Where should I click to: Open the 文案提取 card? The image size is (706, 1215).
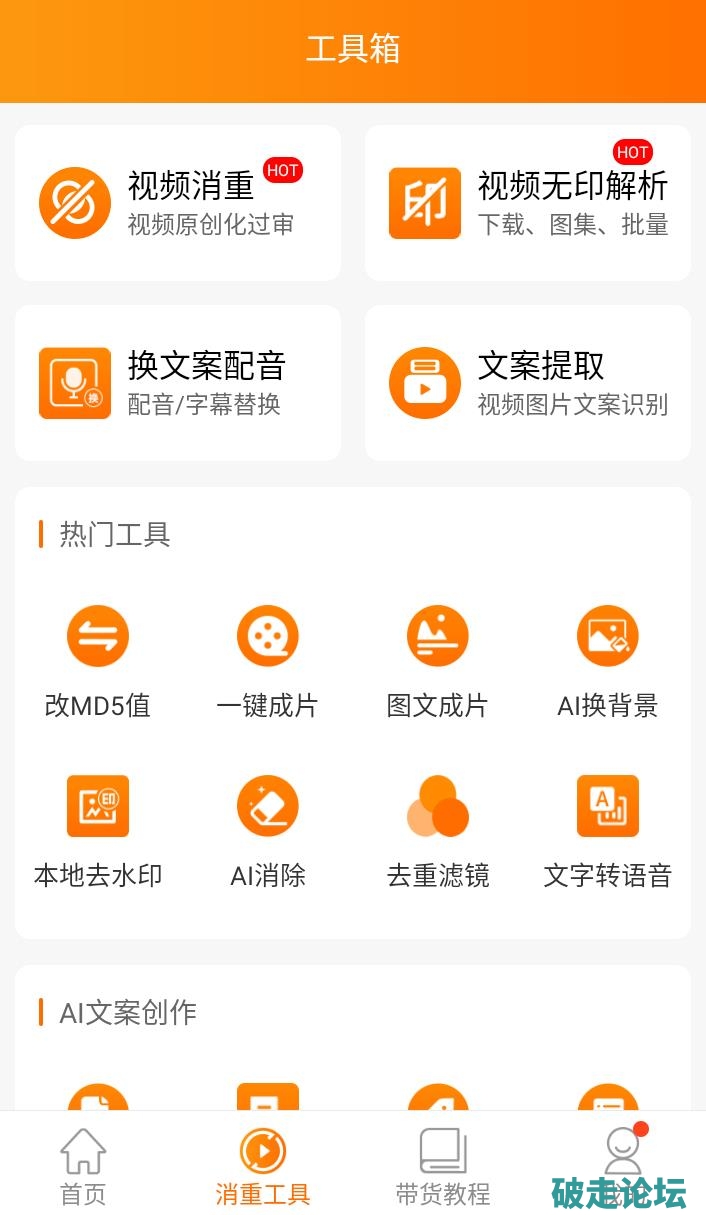[527, 383]
